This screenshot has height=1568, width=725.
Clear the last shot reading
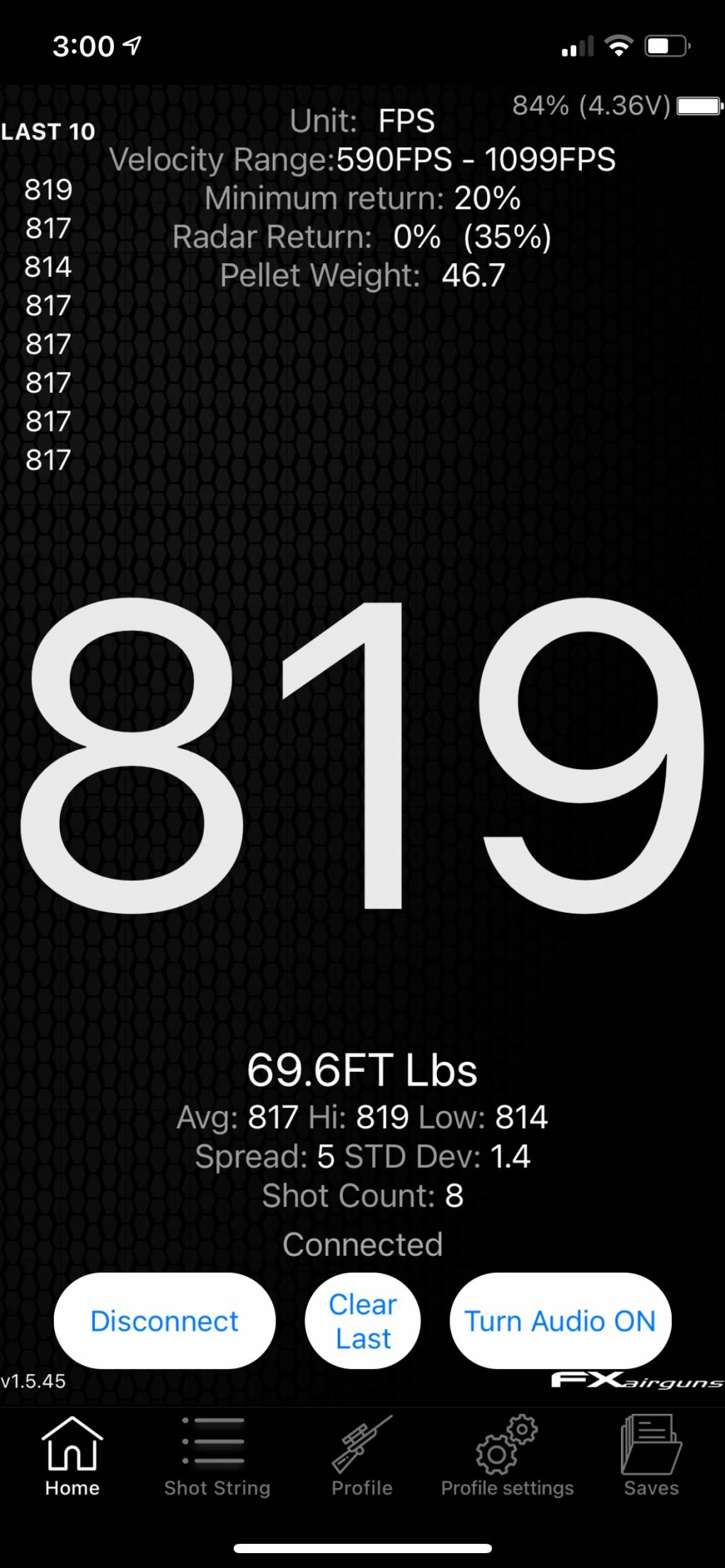[x=362, y=1320]
